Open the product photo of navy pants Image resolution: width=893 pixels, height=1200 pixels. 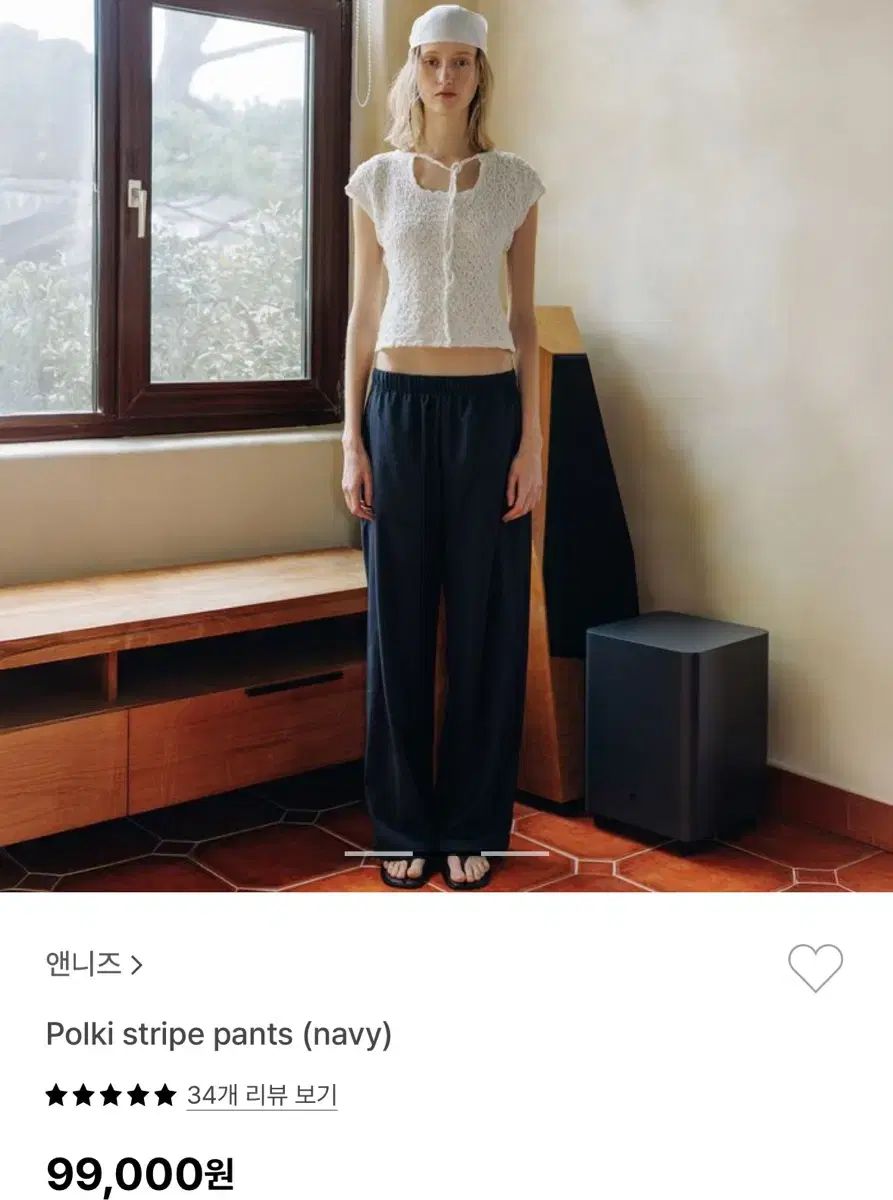pos(446,445)
